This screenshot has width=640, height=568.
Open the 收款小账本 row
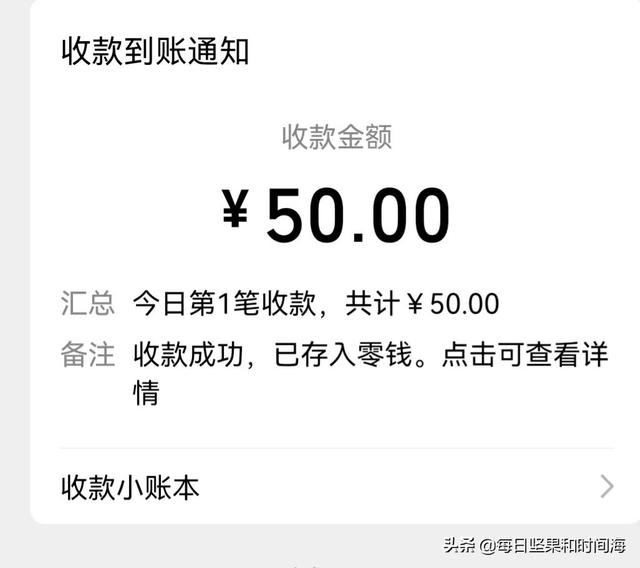(335, 487)
